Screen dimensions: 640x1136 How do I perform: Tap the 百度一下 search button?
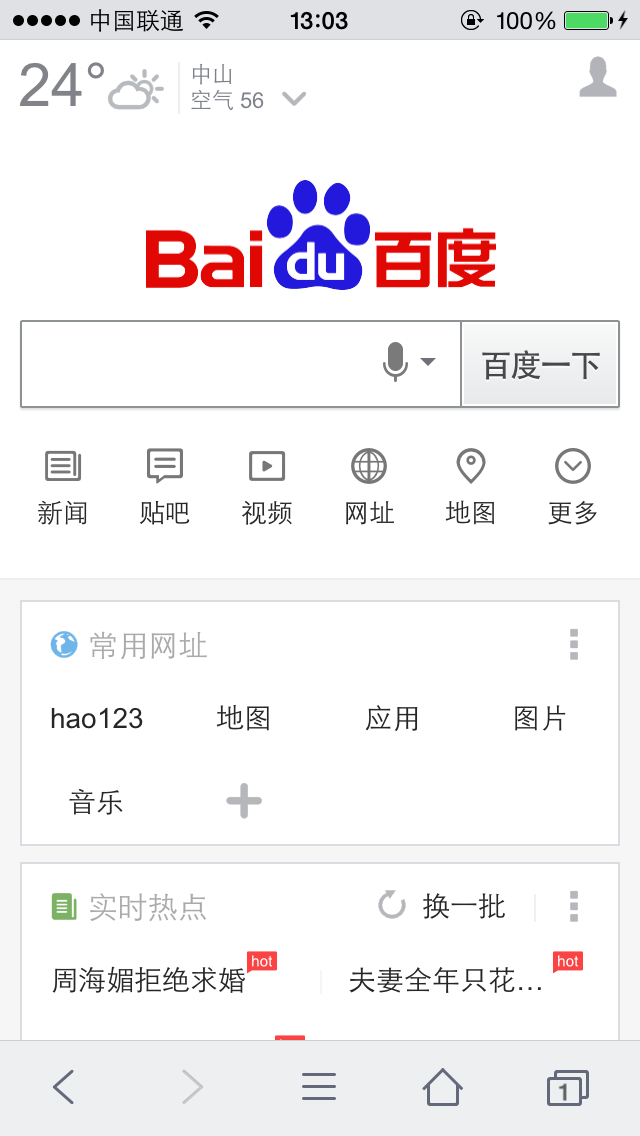541,364
